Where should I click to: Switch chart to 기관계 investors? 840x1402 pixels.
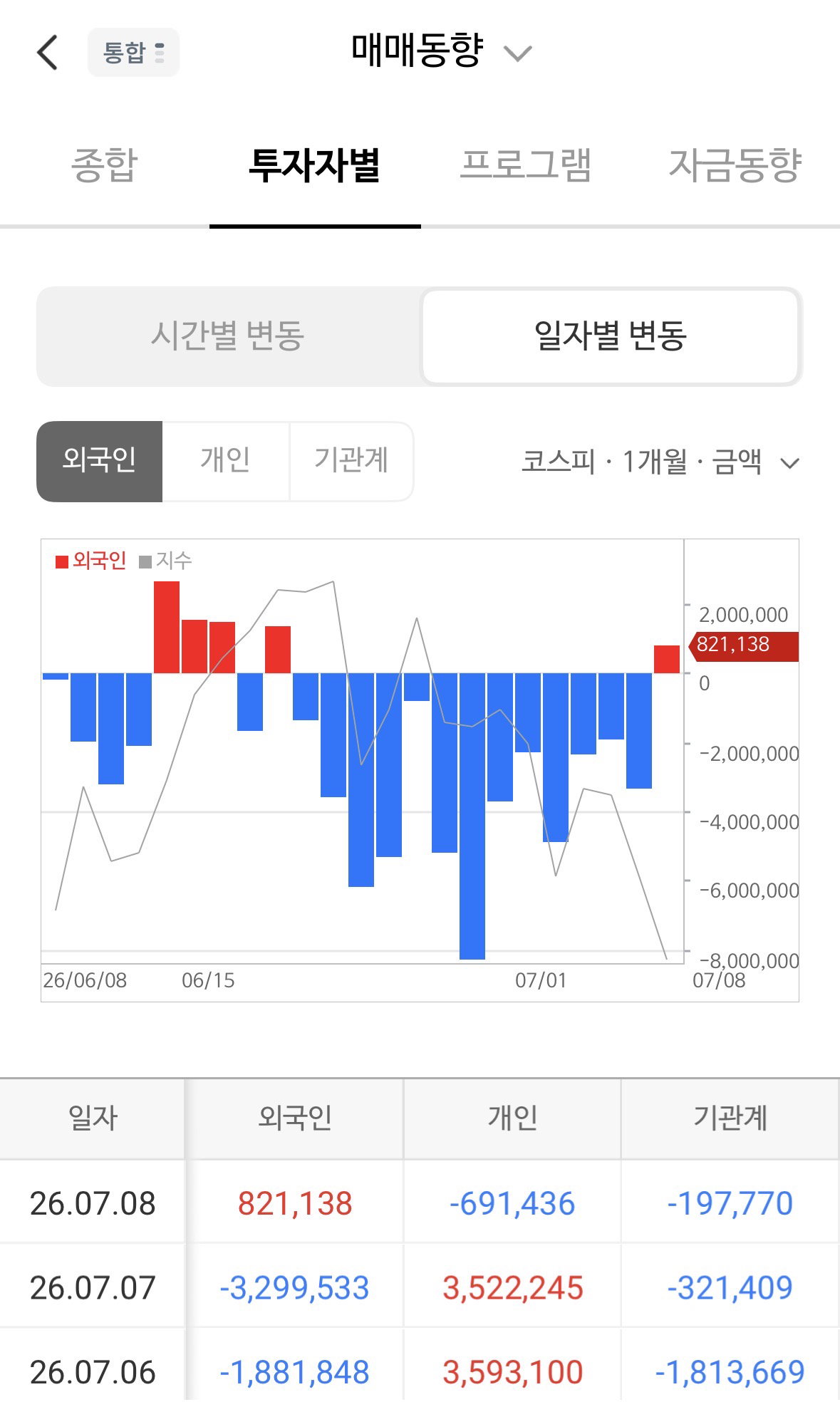pos(351,462)
